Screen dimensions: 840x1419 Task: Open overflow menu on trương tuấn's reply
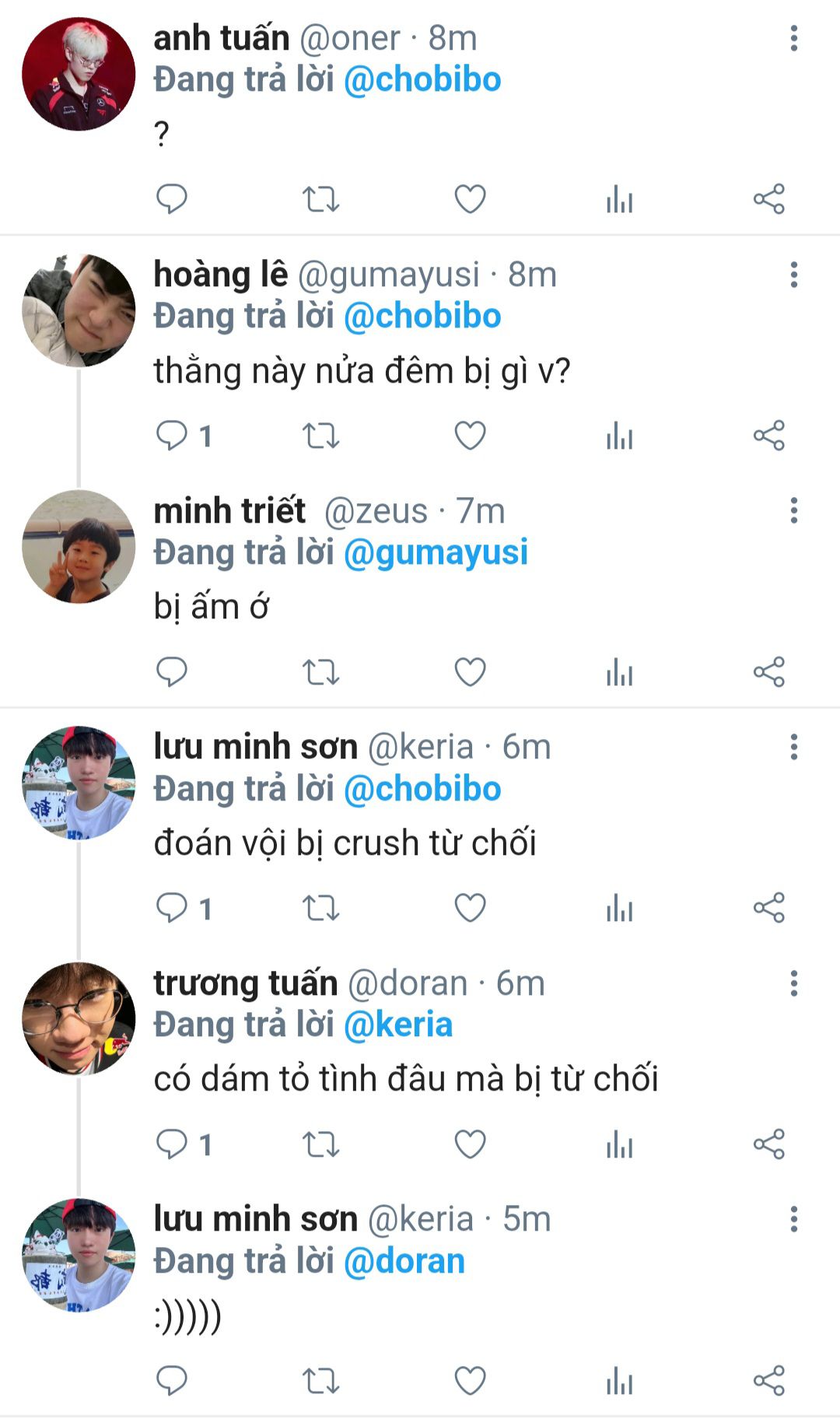click(x=793, y=983)
